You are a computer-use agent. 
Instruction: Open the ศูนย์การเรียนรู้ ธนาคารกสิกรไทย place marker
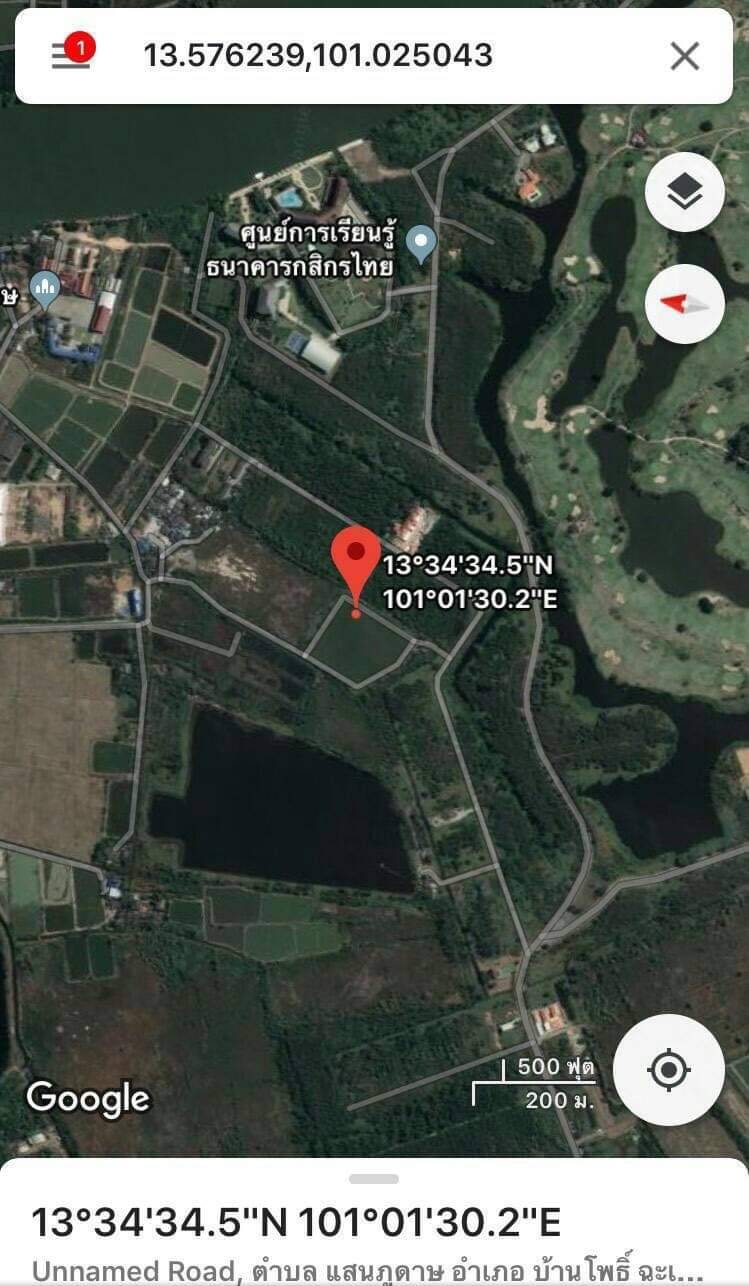[422, 241]
